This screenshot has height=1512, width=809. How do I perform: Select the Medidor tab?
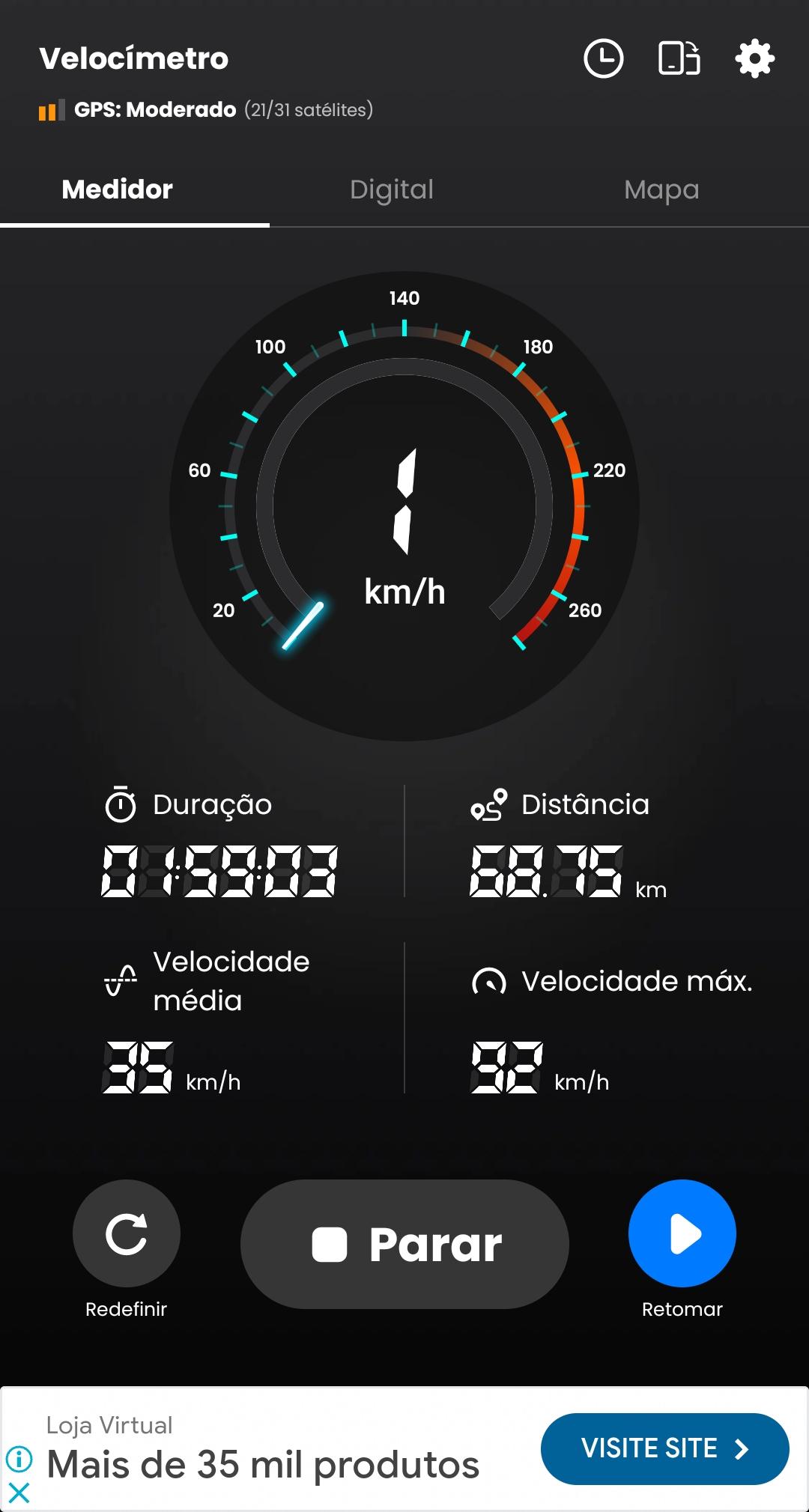pos(118,189)
